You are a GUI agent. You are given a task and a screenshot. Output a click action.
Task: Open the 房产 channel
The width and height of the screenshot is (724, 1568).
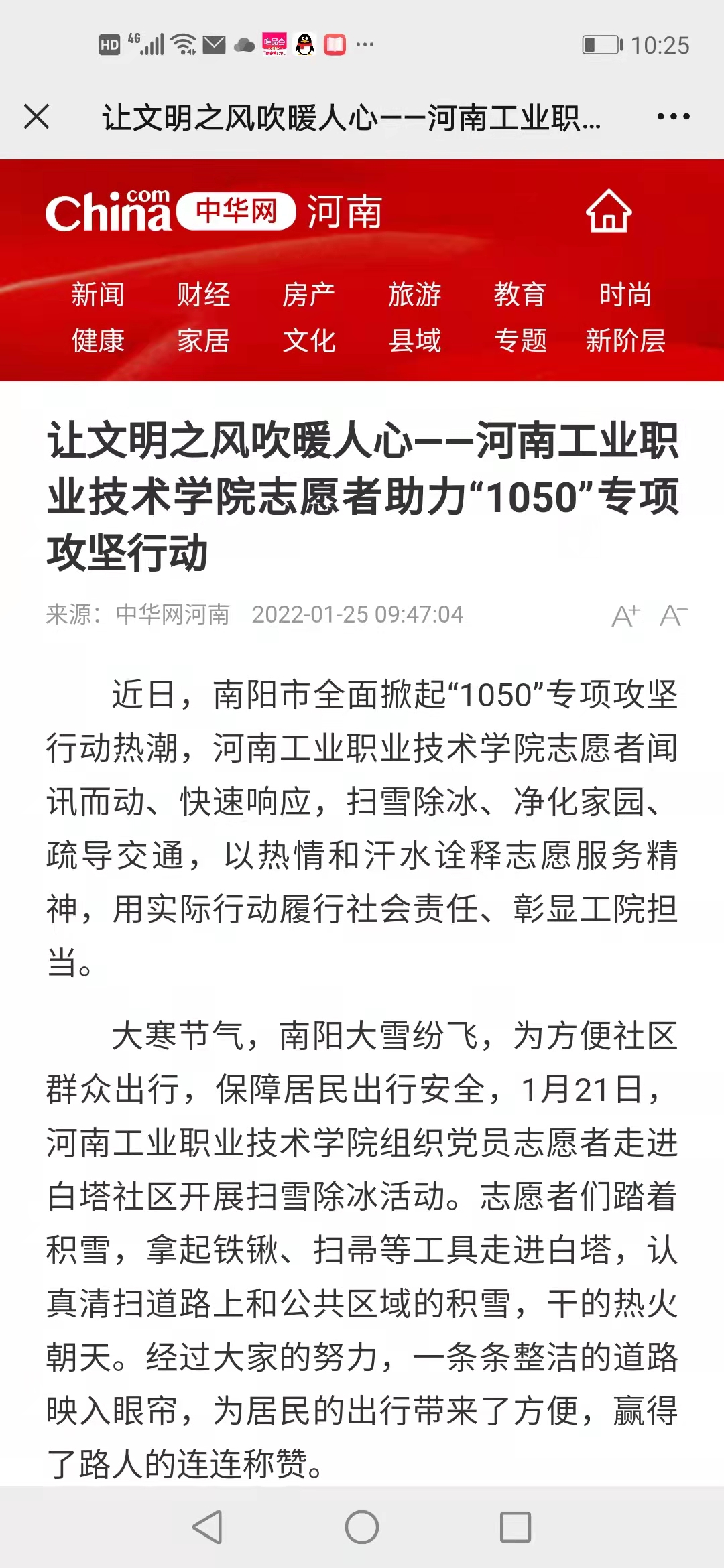[309, 295]
